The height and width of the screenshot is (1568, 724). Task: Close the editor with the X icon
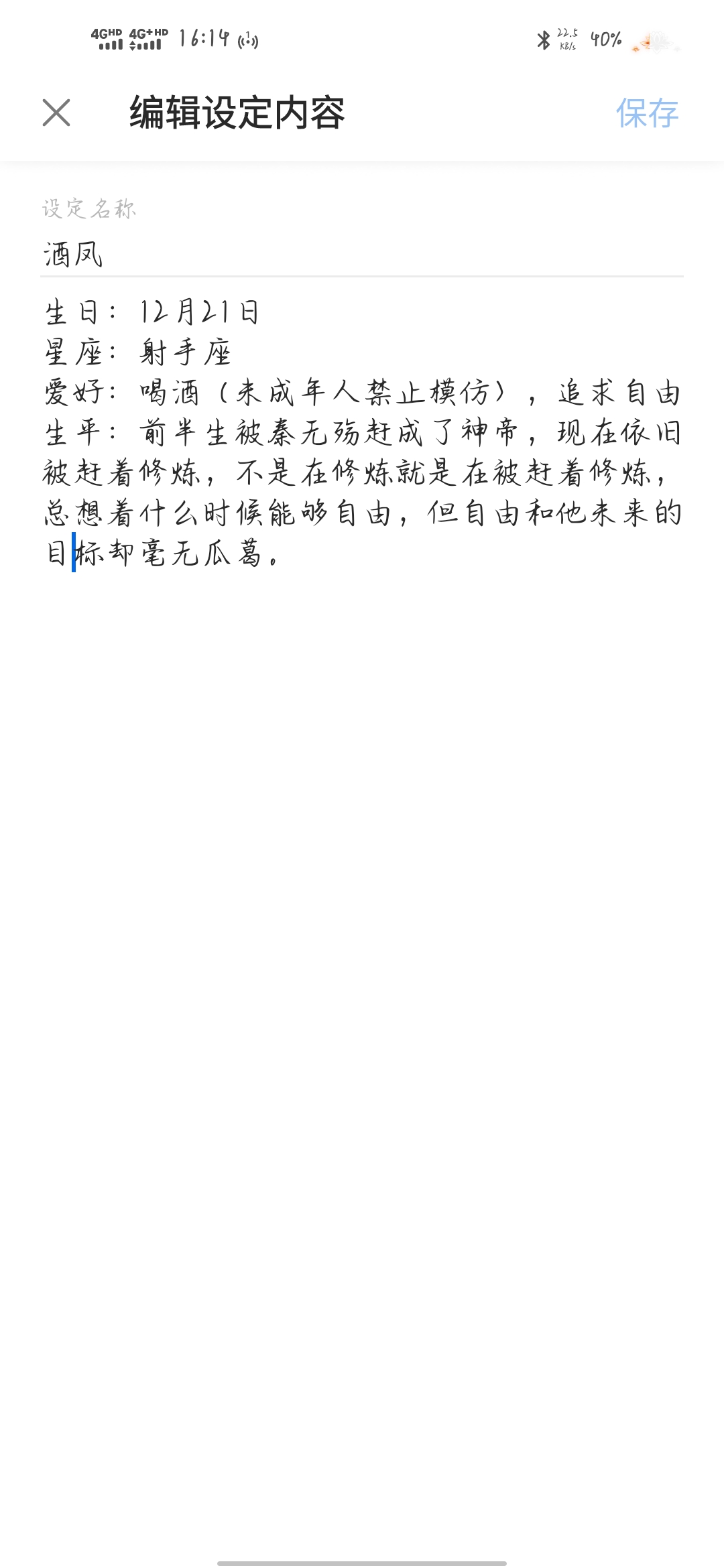click(x=56, y=113)
